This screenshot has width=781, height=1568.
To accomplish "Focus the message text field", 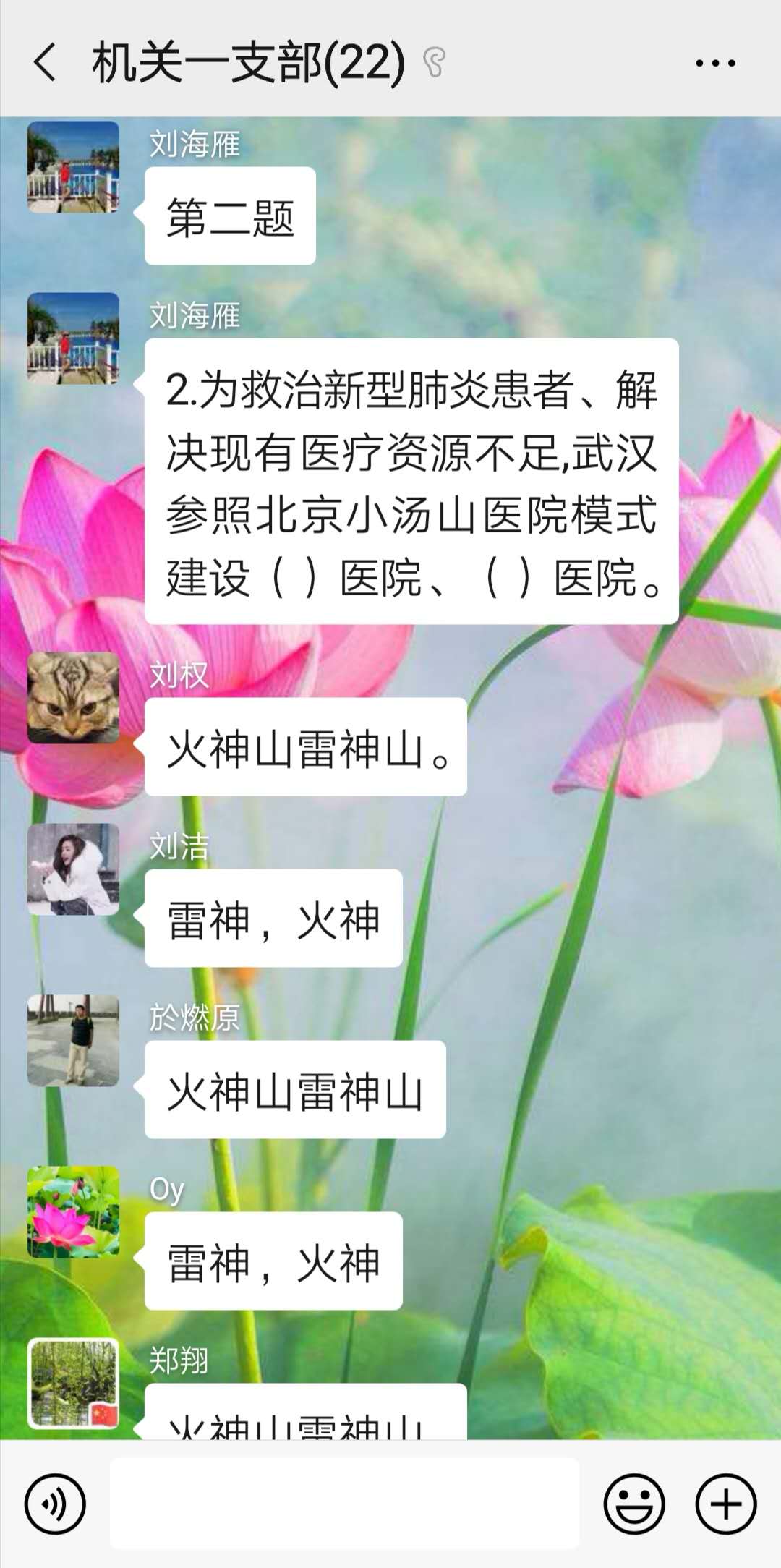I will [344, 1504].
